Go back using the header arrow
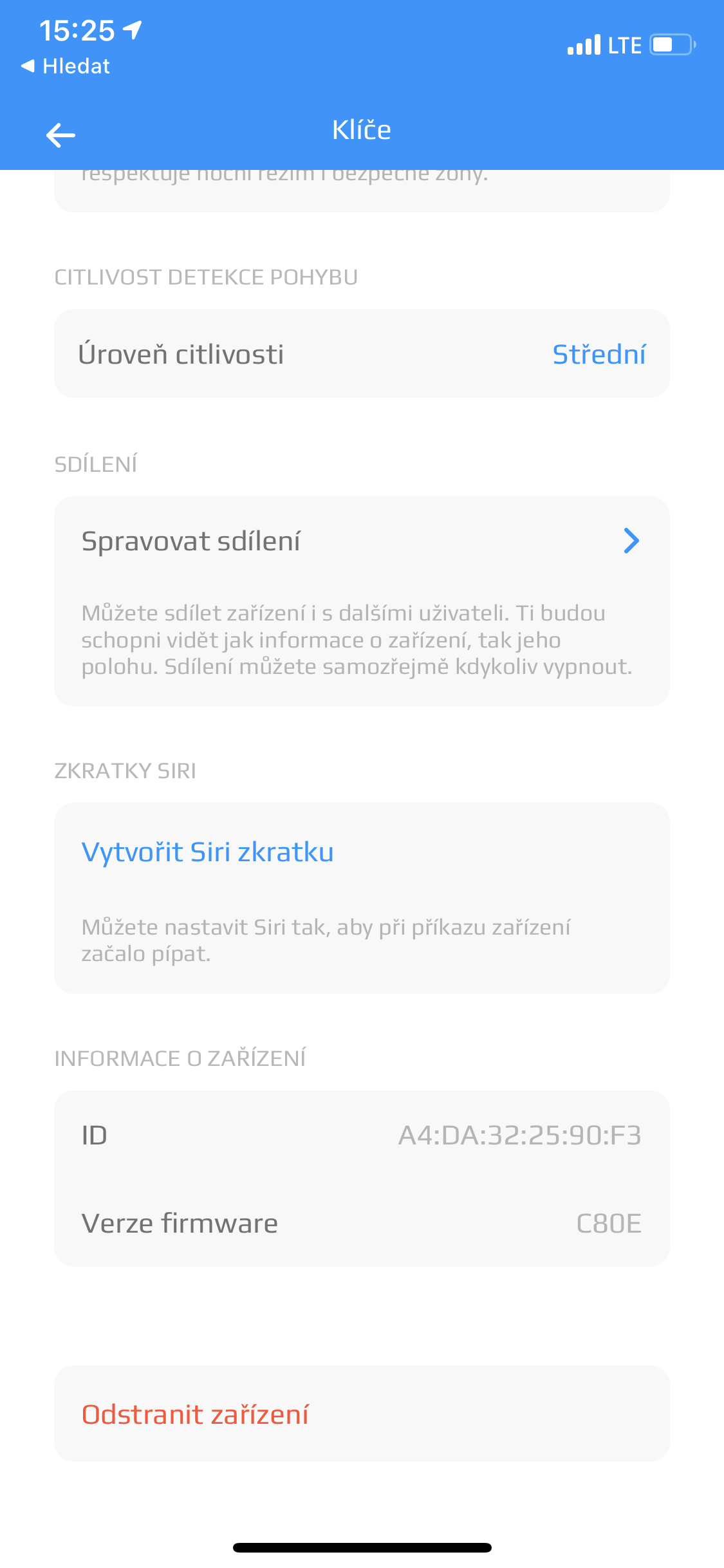724x1568 pixels. (x=61, y=135)
